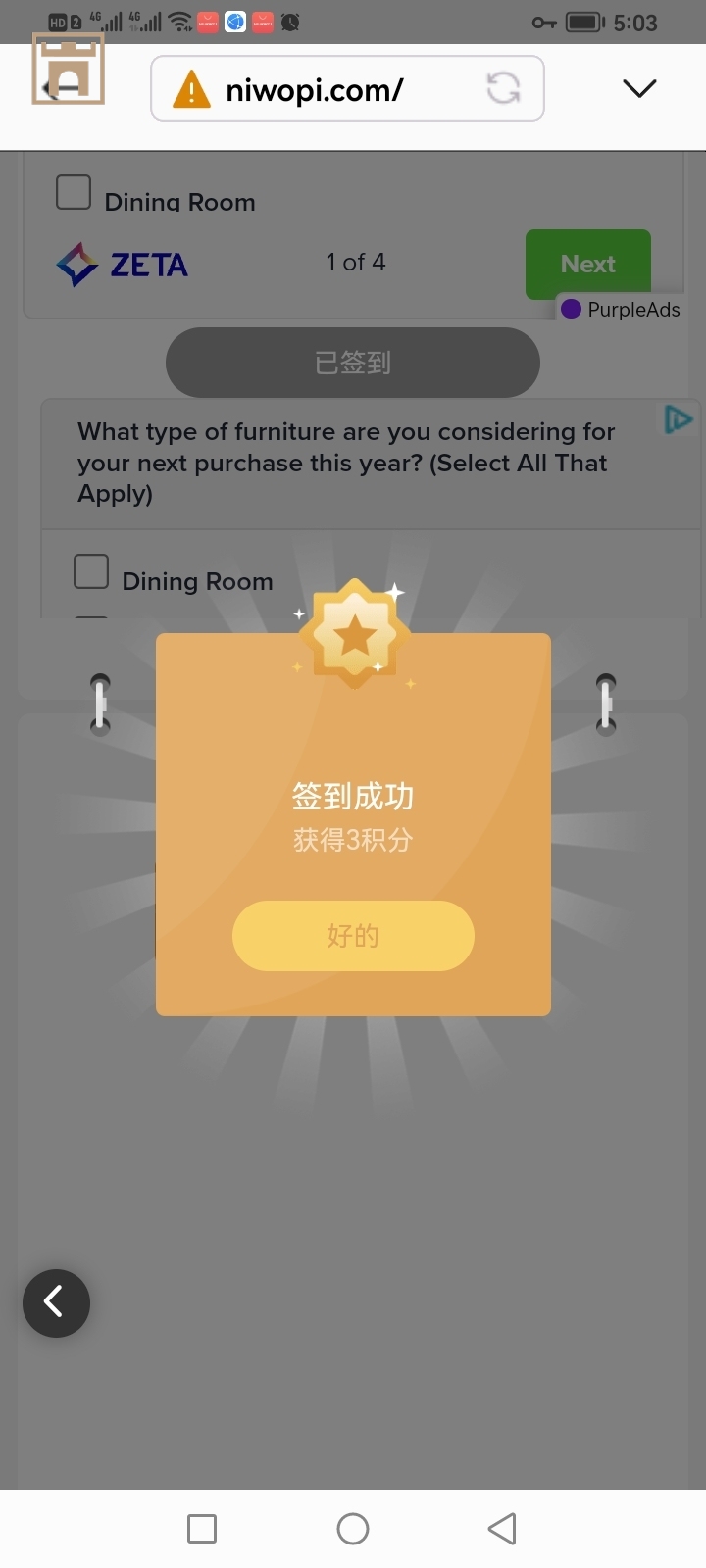
Task: Reload the niwopi.com page
Action: click(x=503, y=89)
